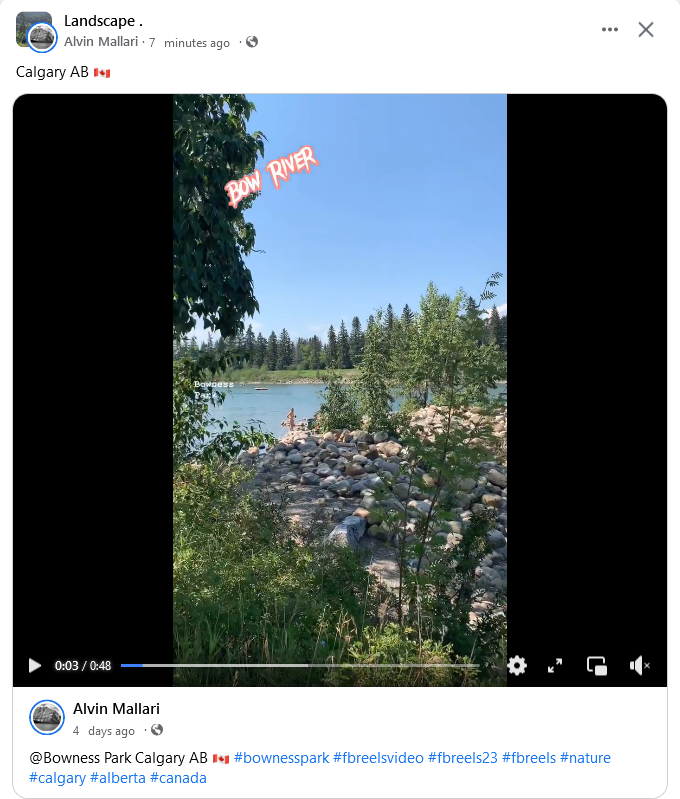The image size is (680, 799).
Task: Play the Bow River video
Action: pos(35,665)
